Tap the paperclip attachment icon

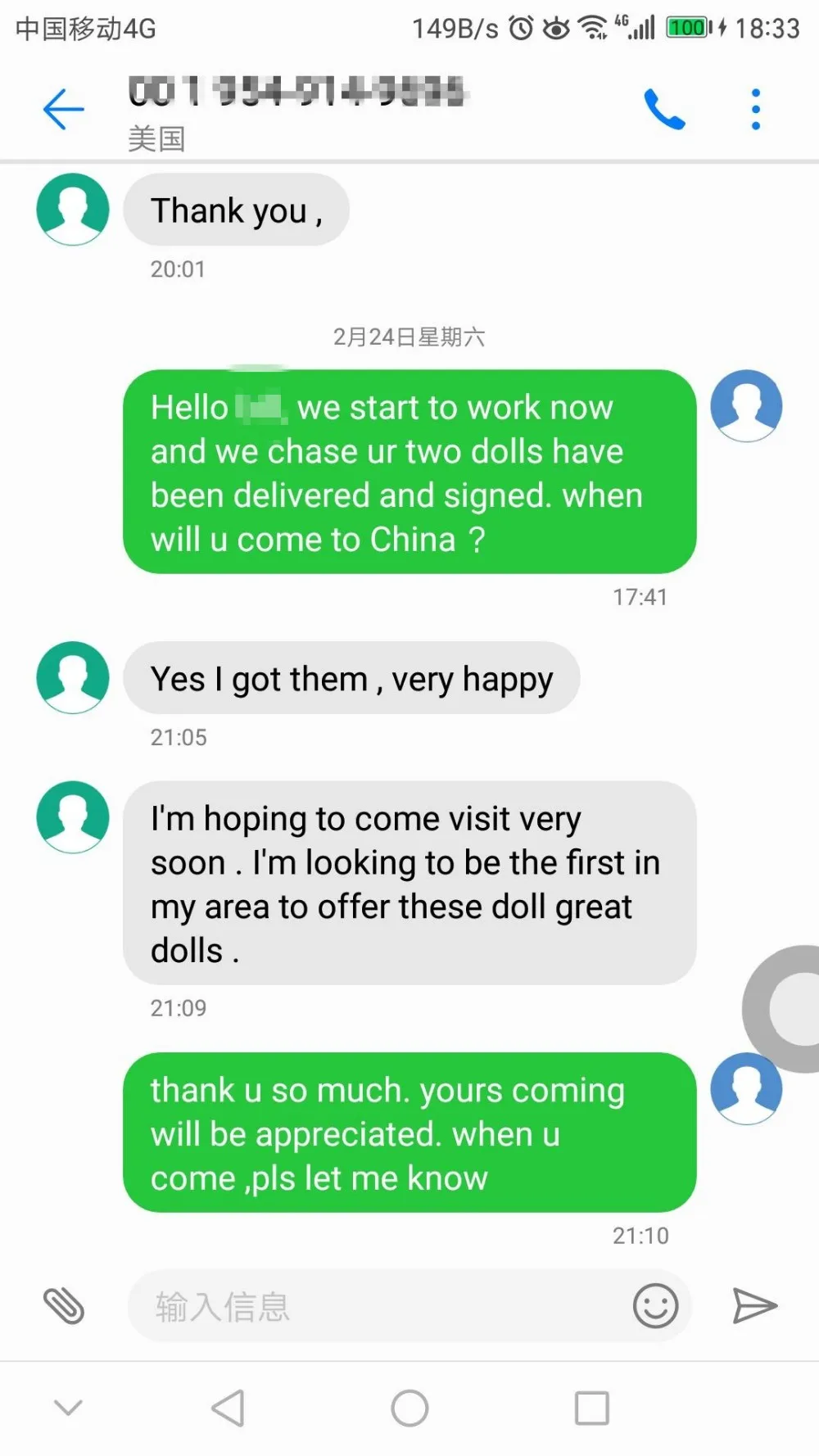click(64, 1305)
